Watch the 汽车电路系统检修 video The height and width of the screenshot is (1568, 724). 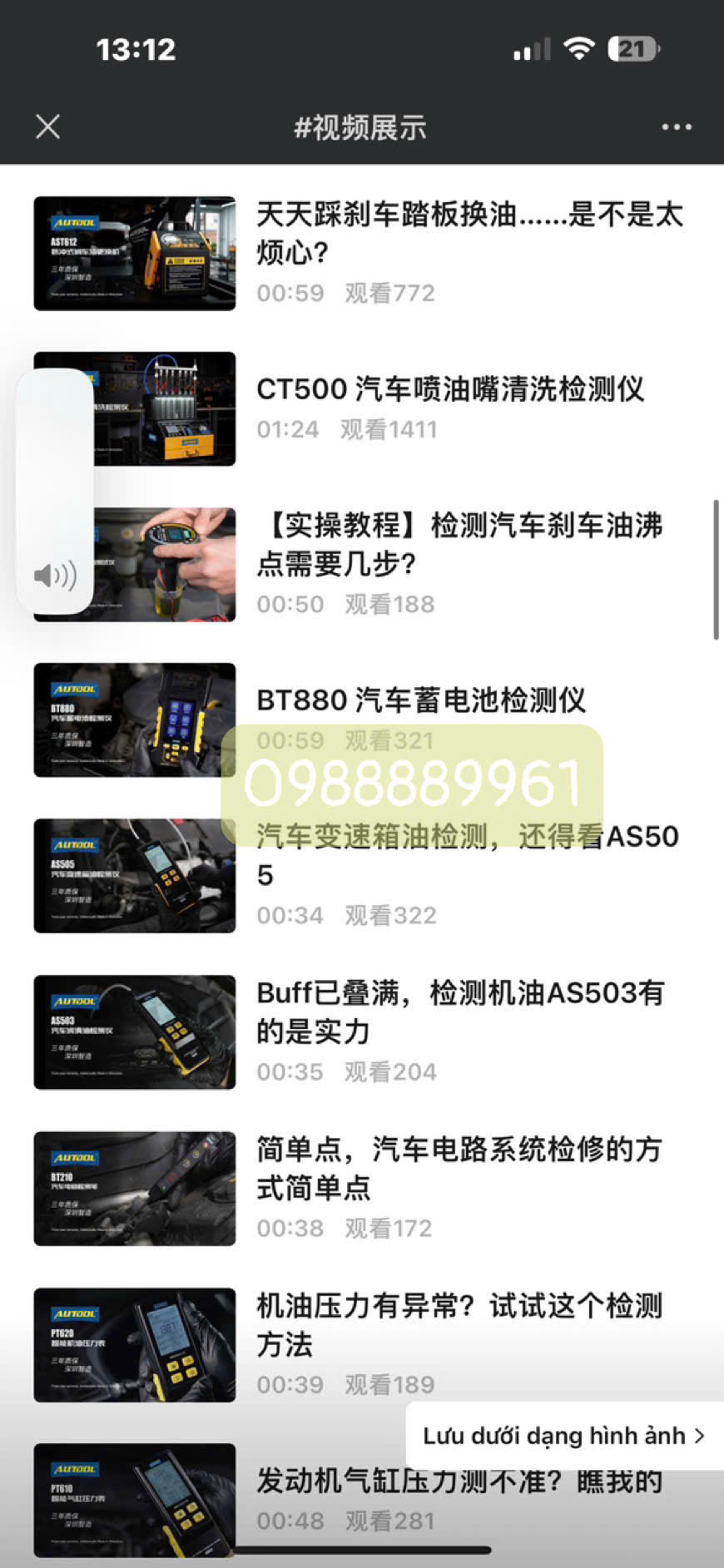click(459, 1168)
